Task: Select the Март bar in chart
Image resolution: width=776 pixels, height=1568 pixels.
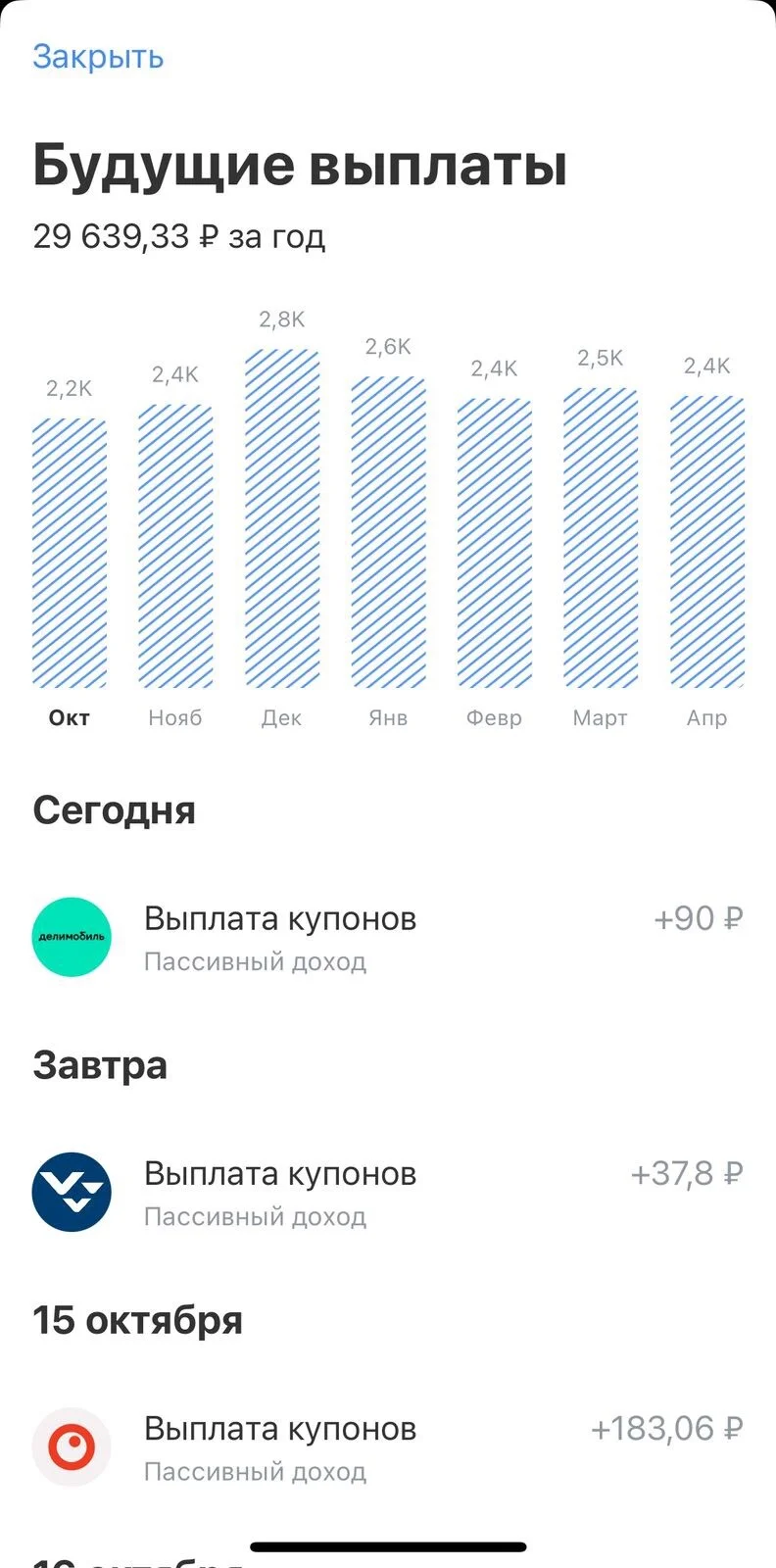Action: pos(601,538)
